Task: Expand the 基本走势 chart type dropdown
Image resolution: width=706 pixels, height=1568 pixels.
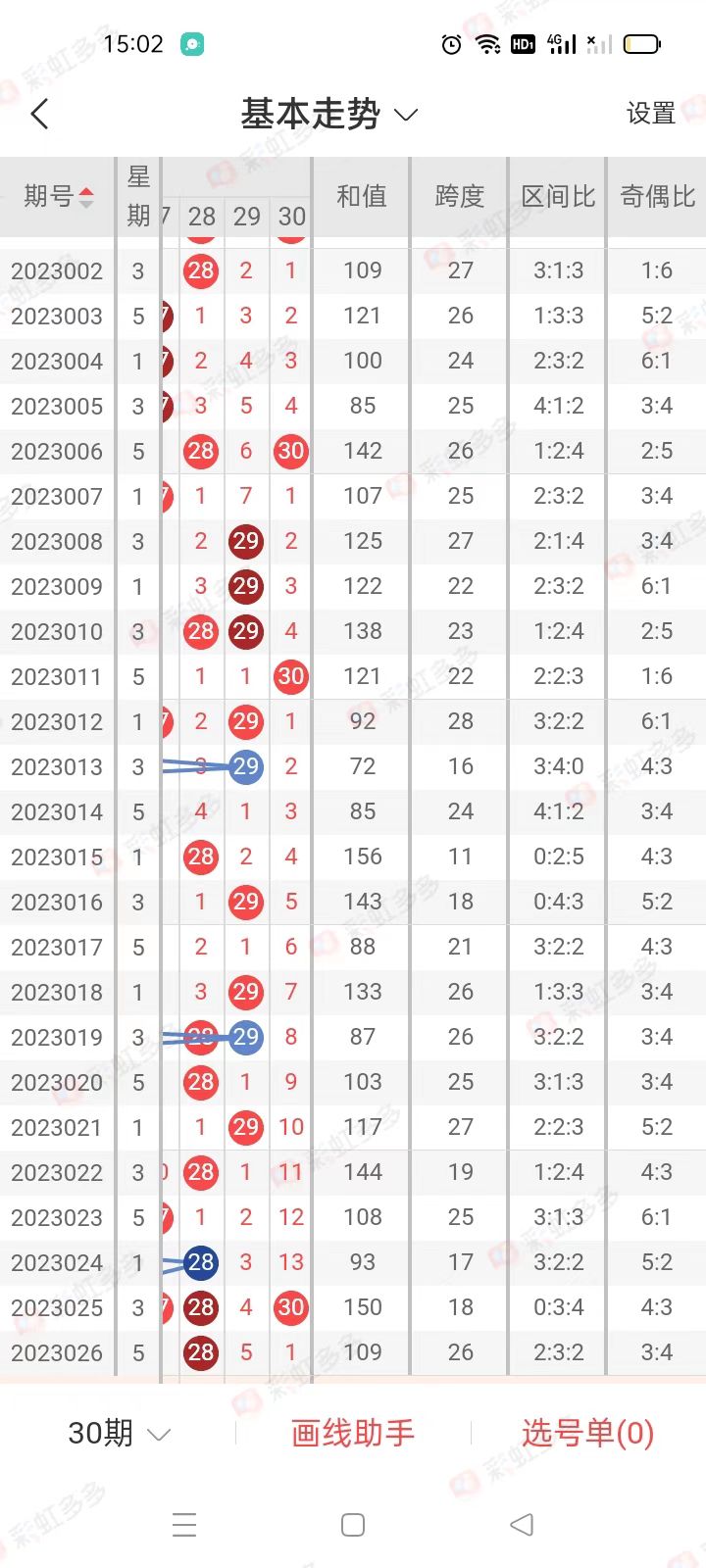Action: click(x=329, y=115)
